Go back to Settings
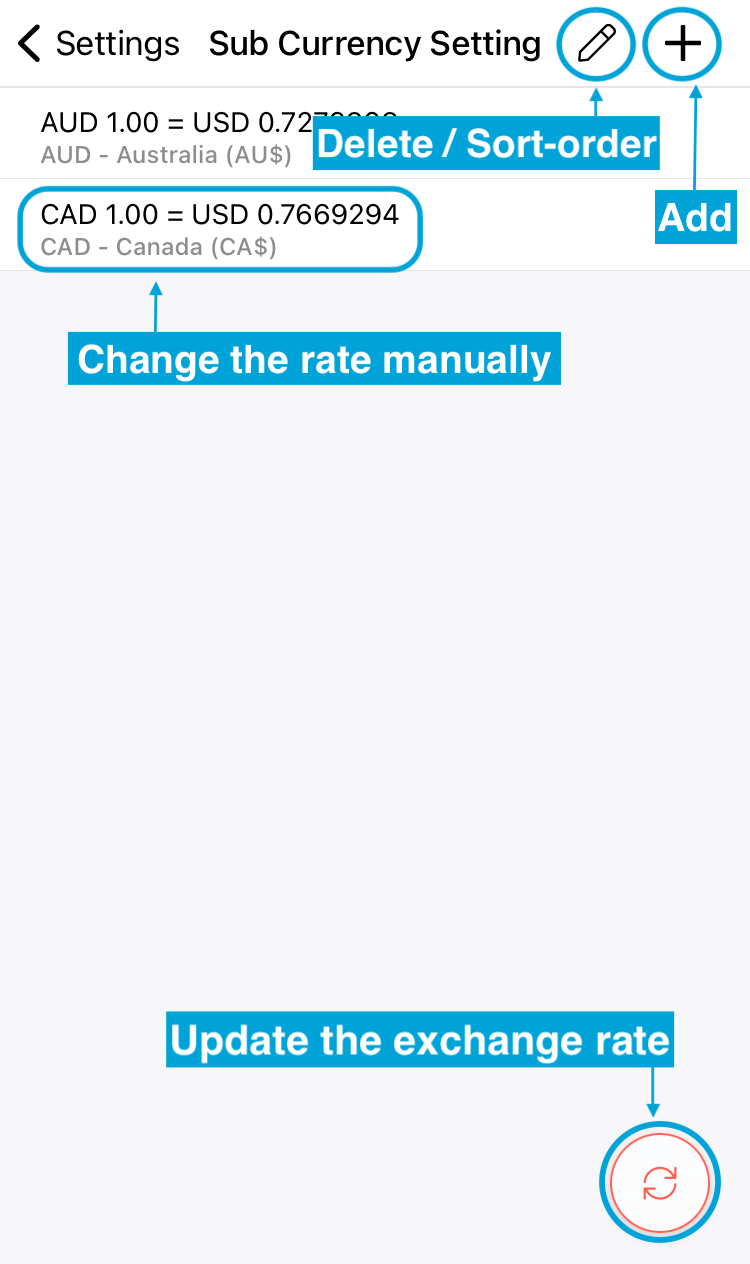Image resolution: width=750 pixels, height=1264 pixels. [99, 44]
